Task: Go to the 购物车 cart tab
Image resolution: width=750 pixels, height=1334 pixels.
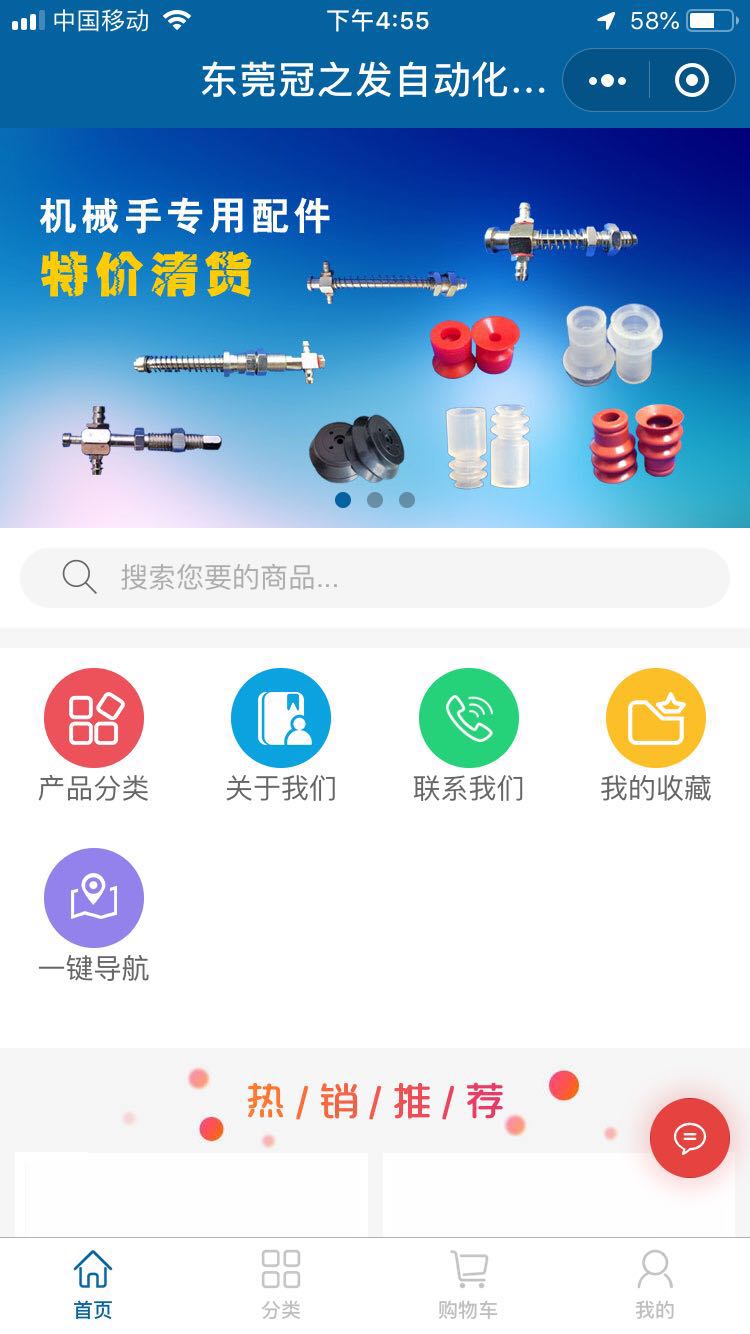Action: [468, 1285]
